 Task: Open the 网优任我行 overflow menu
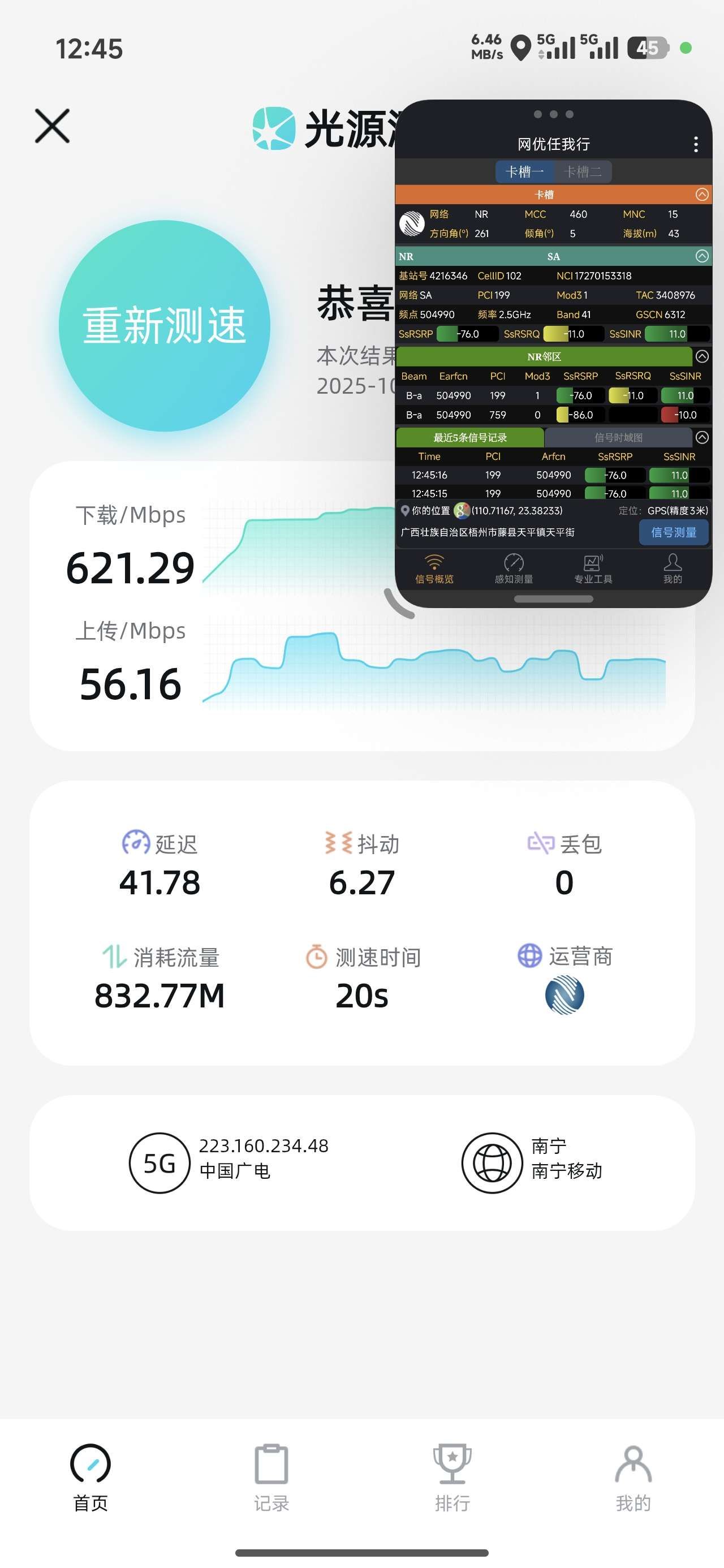695,144
